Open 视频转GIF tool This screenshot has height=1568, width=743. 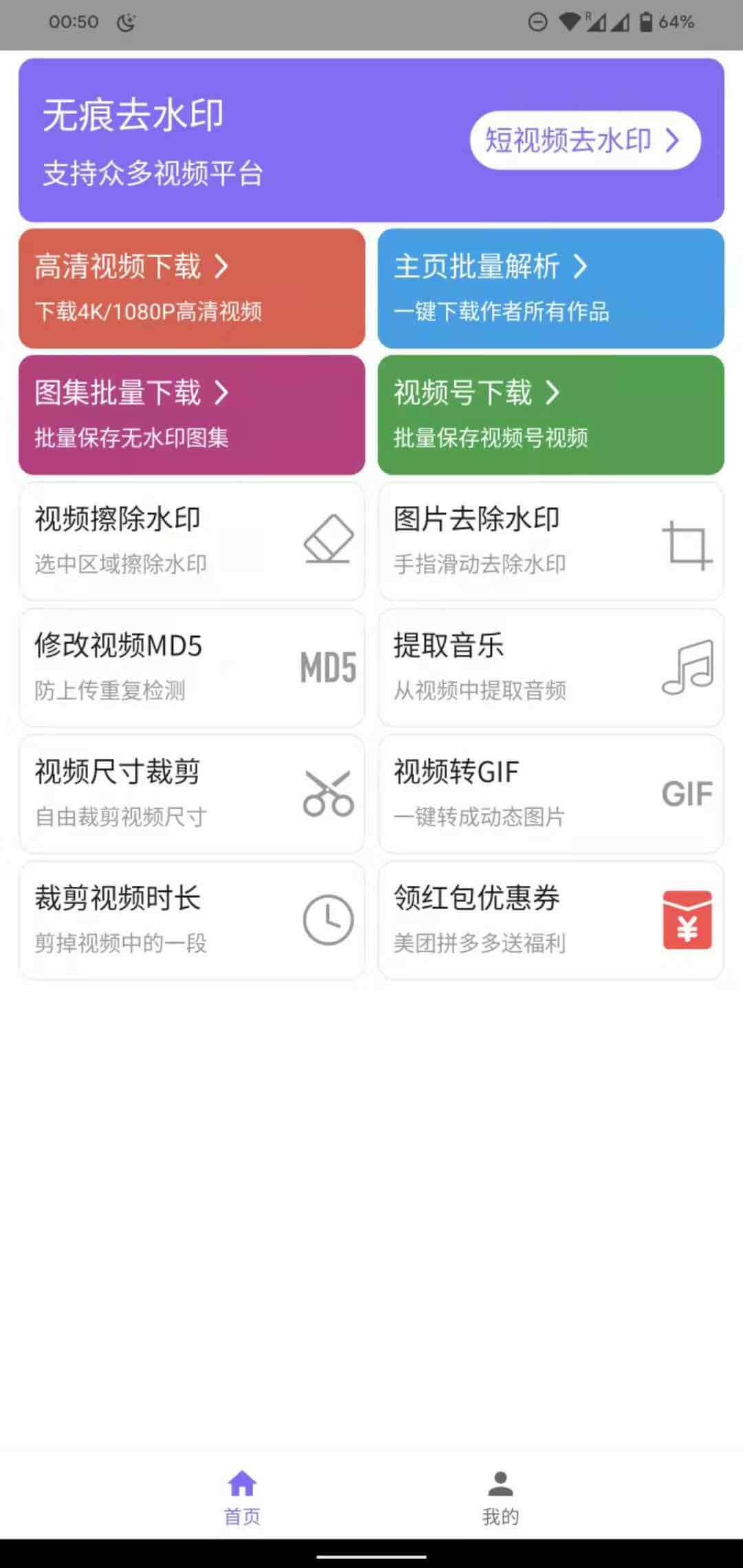pos(550,794)
